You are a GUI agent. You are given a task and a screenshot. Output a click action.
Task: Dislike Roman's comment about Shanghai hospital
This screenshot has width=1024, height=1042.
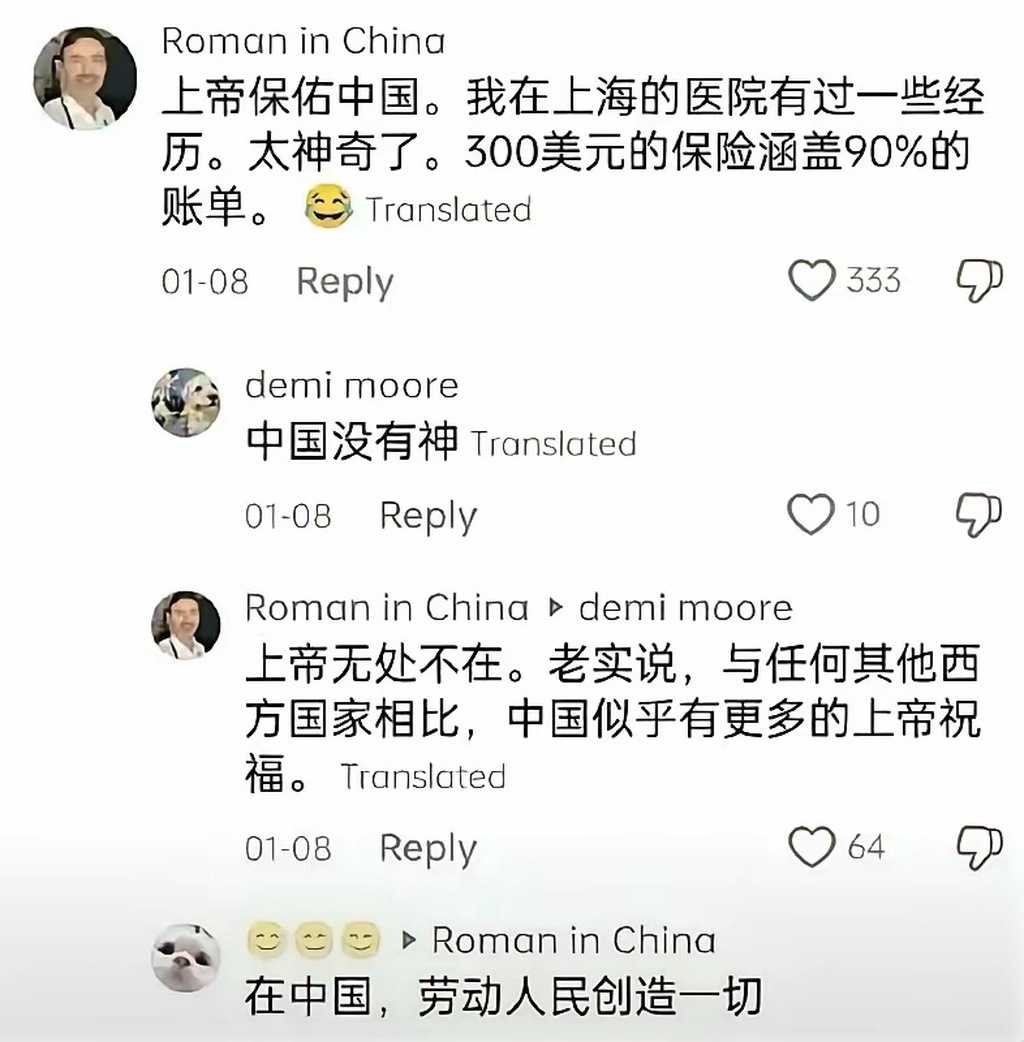(978, 282)
